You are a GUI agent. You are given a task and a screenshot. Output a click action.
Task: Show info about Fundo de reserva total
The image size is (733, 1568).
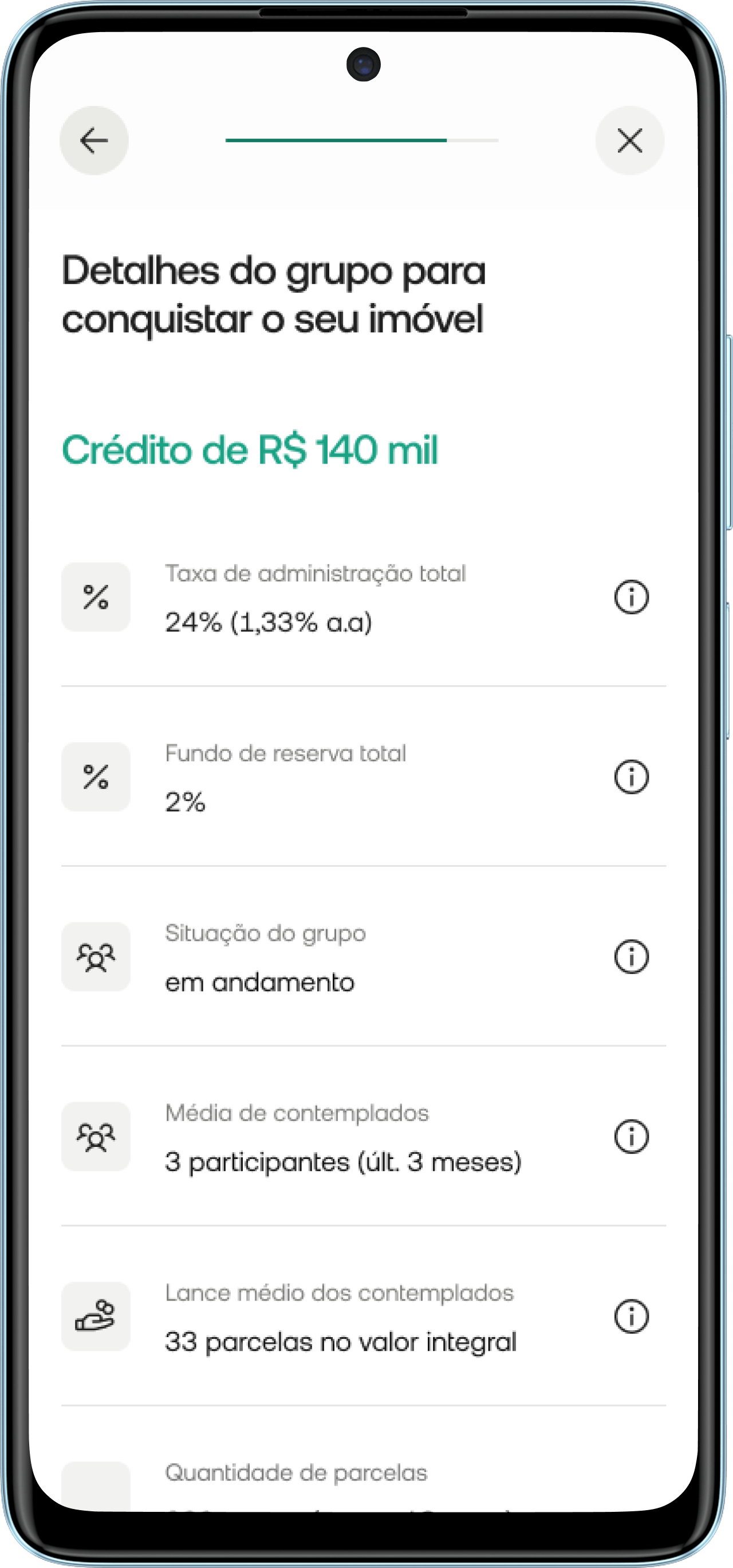632,777
